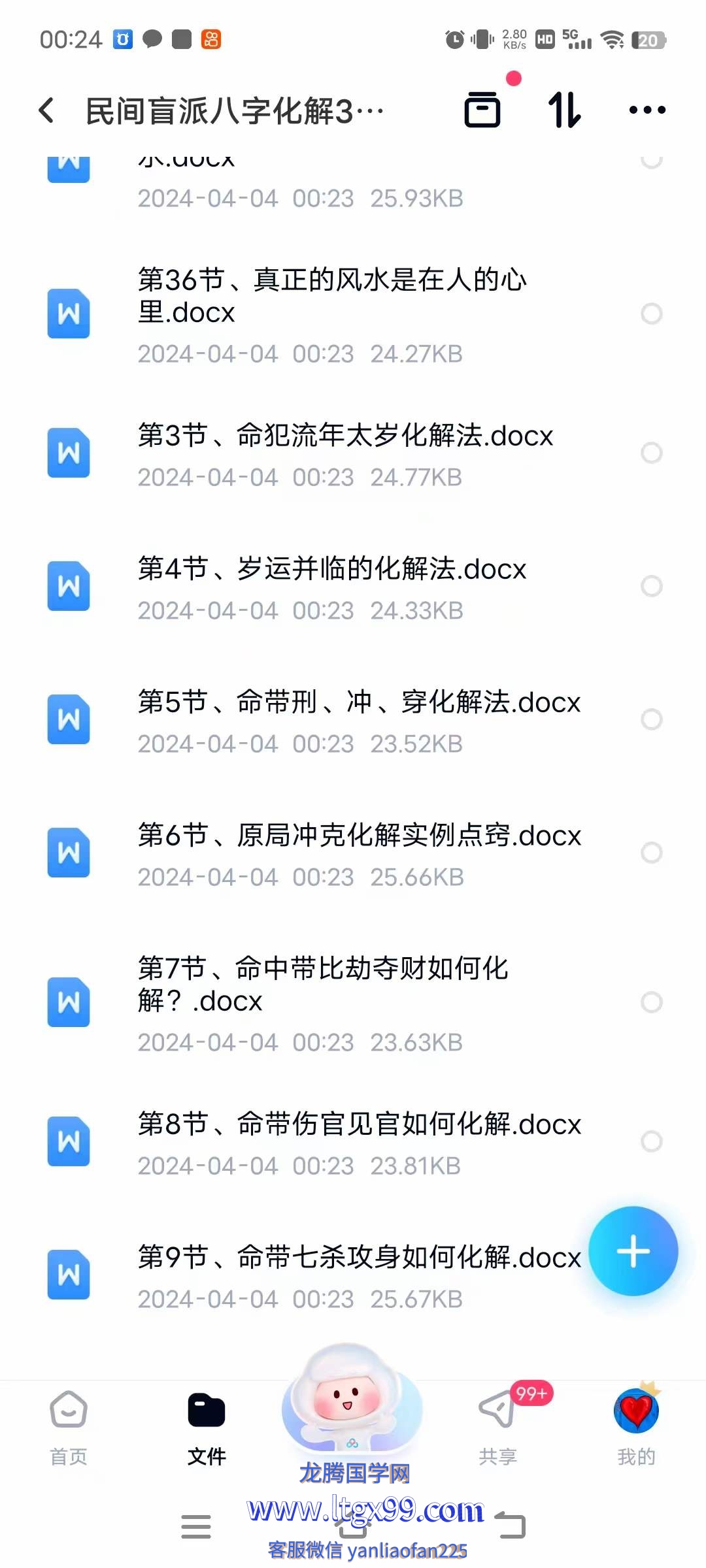Select the 第36节 file's checkbox circle
Screen dimensions: 706x1568
pos(651,314)
